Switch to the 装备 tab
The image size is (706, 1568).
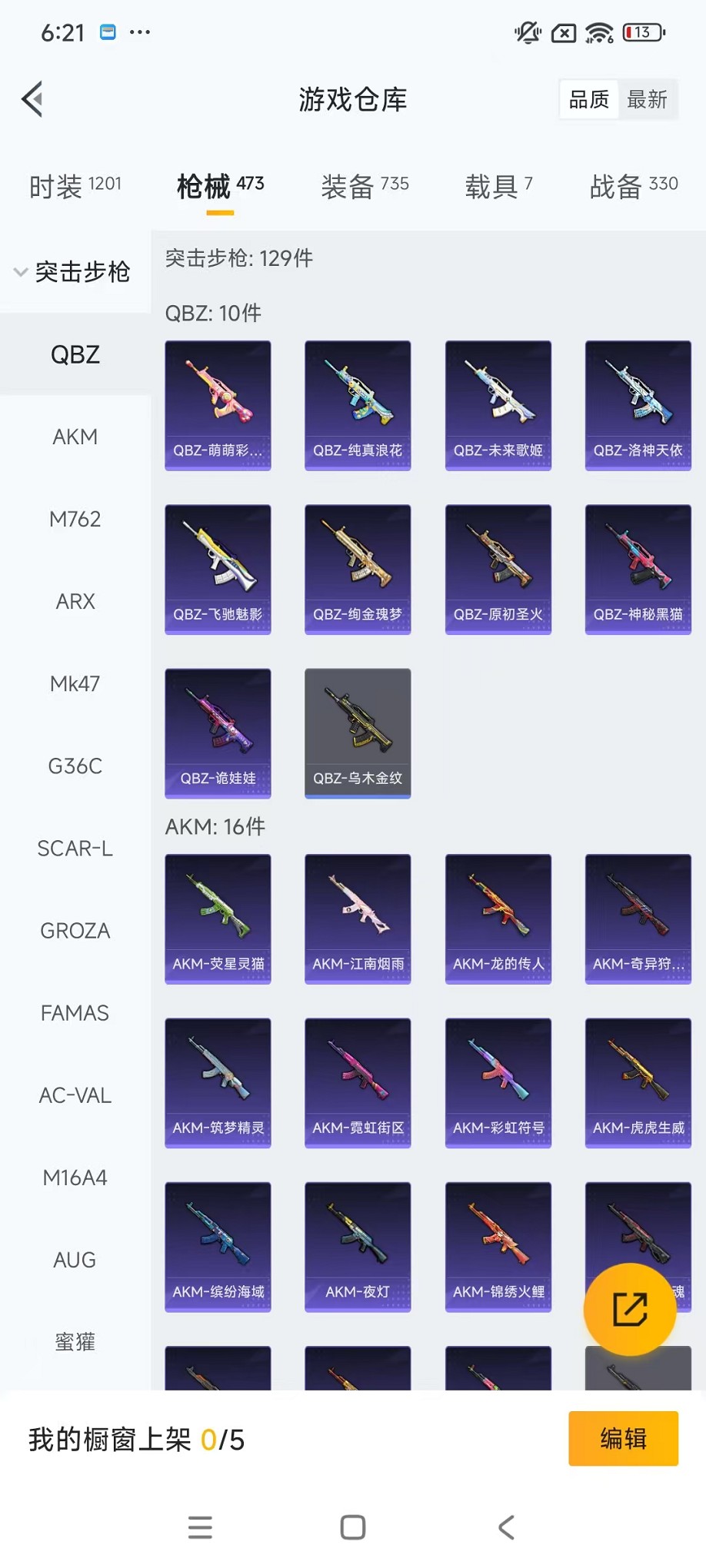365,186
